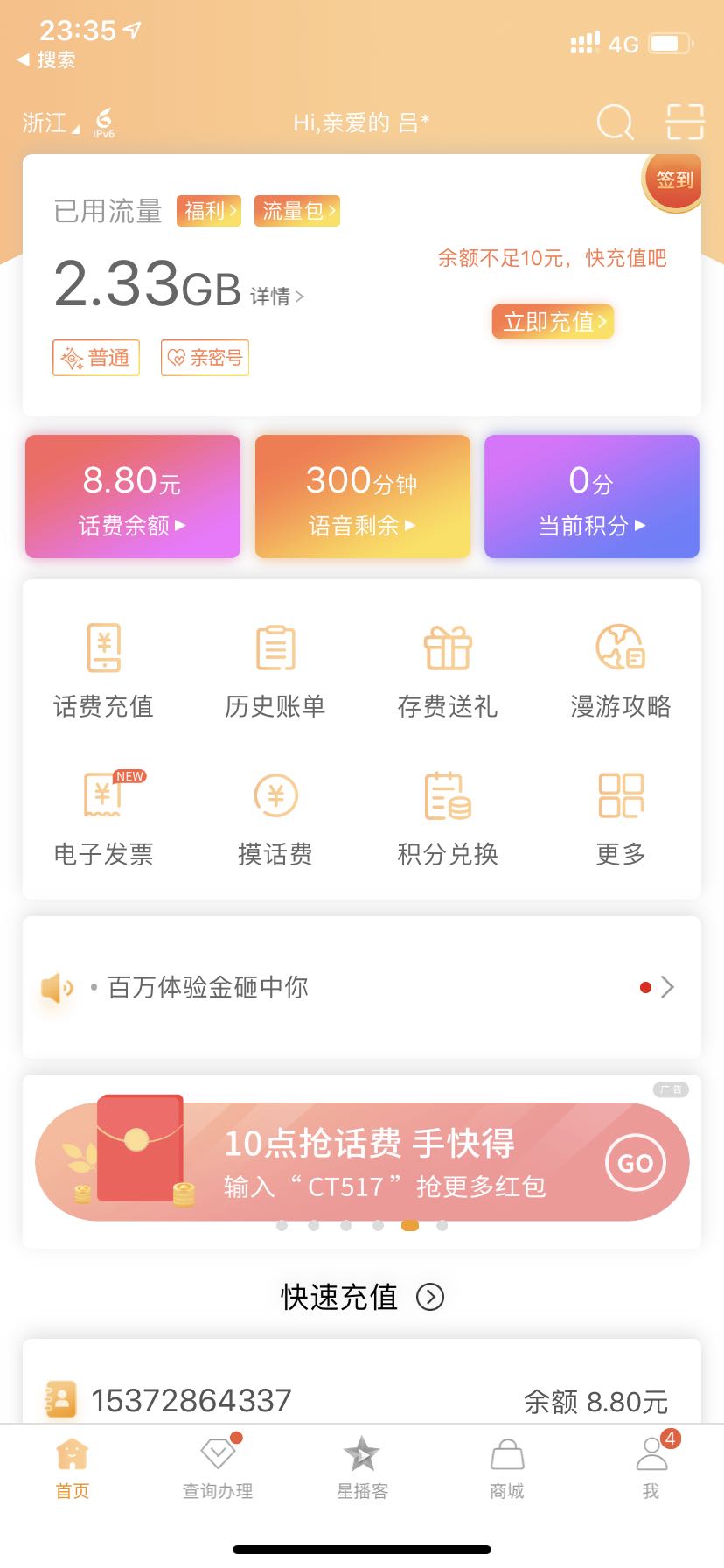Open the 语音剩余 voice minutes card
This screenshot has height=1568, width=724.
362,497
